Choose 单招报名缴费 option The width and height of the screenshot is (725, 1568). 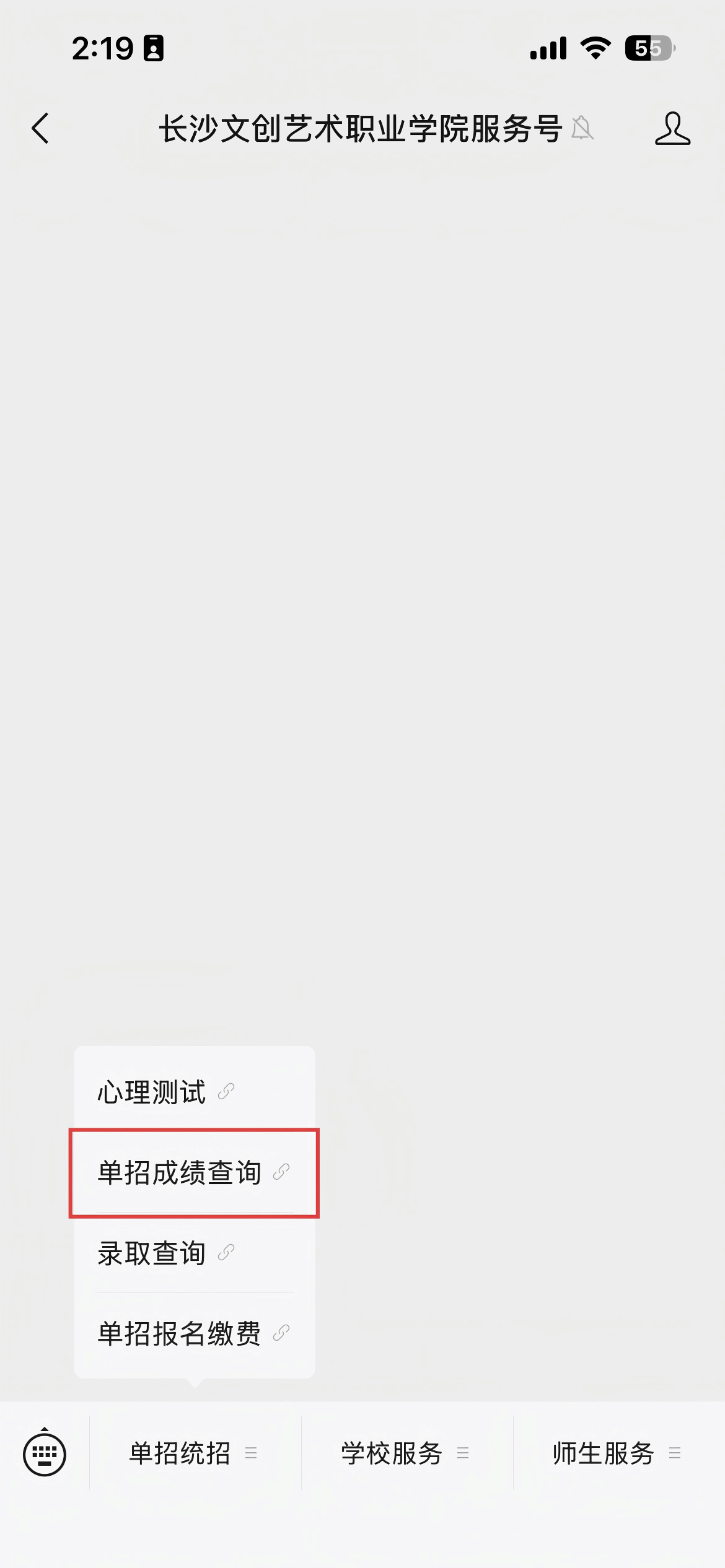coord(193,1334)
